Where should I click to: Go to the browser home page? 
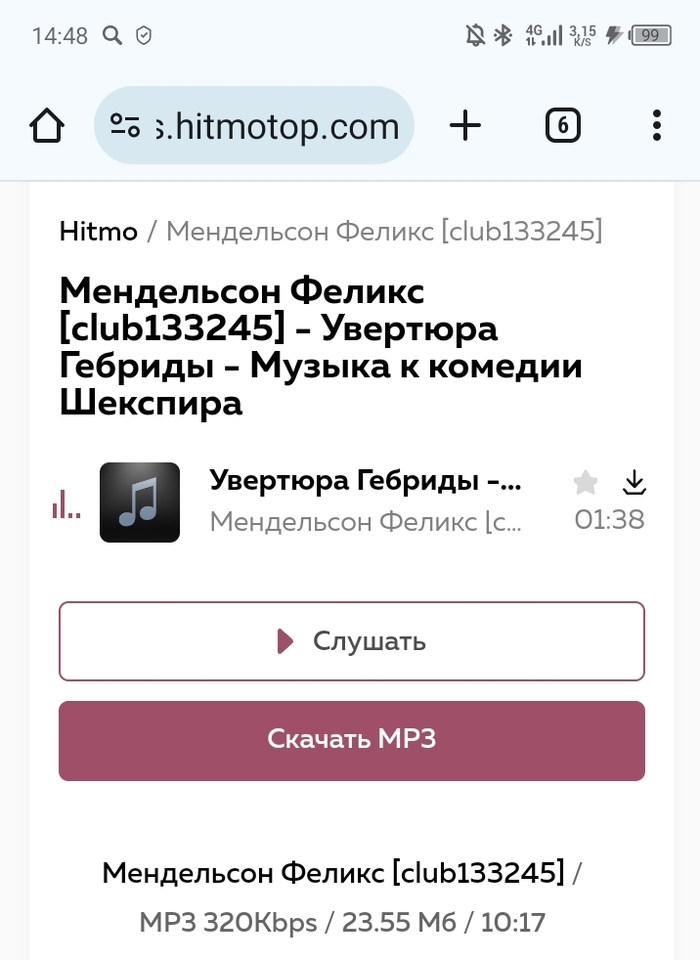click(47, 126)
